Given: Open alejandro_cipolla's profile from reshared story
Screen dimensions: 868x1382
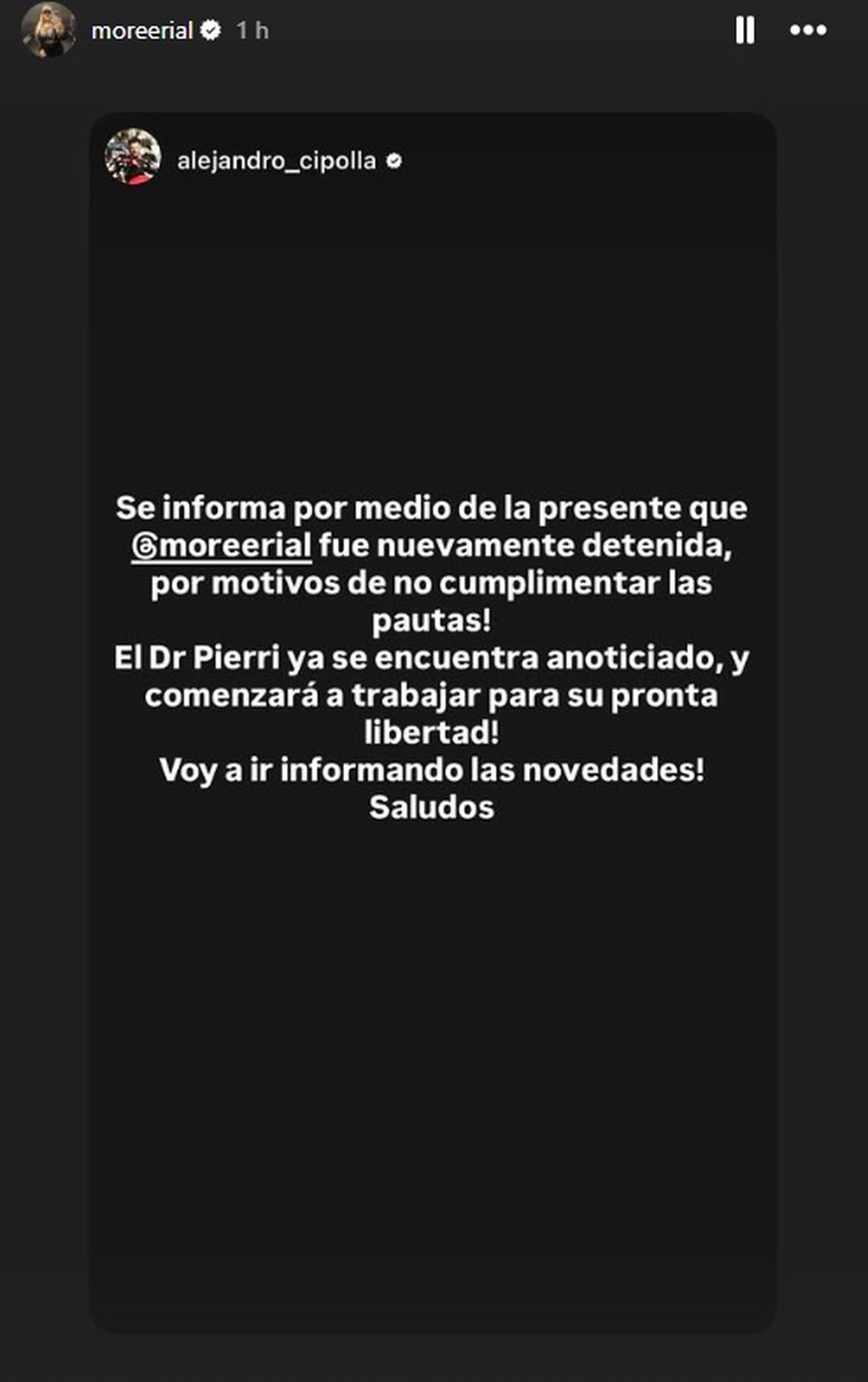Looking at the screenshot, I should click(276, 161).
